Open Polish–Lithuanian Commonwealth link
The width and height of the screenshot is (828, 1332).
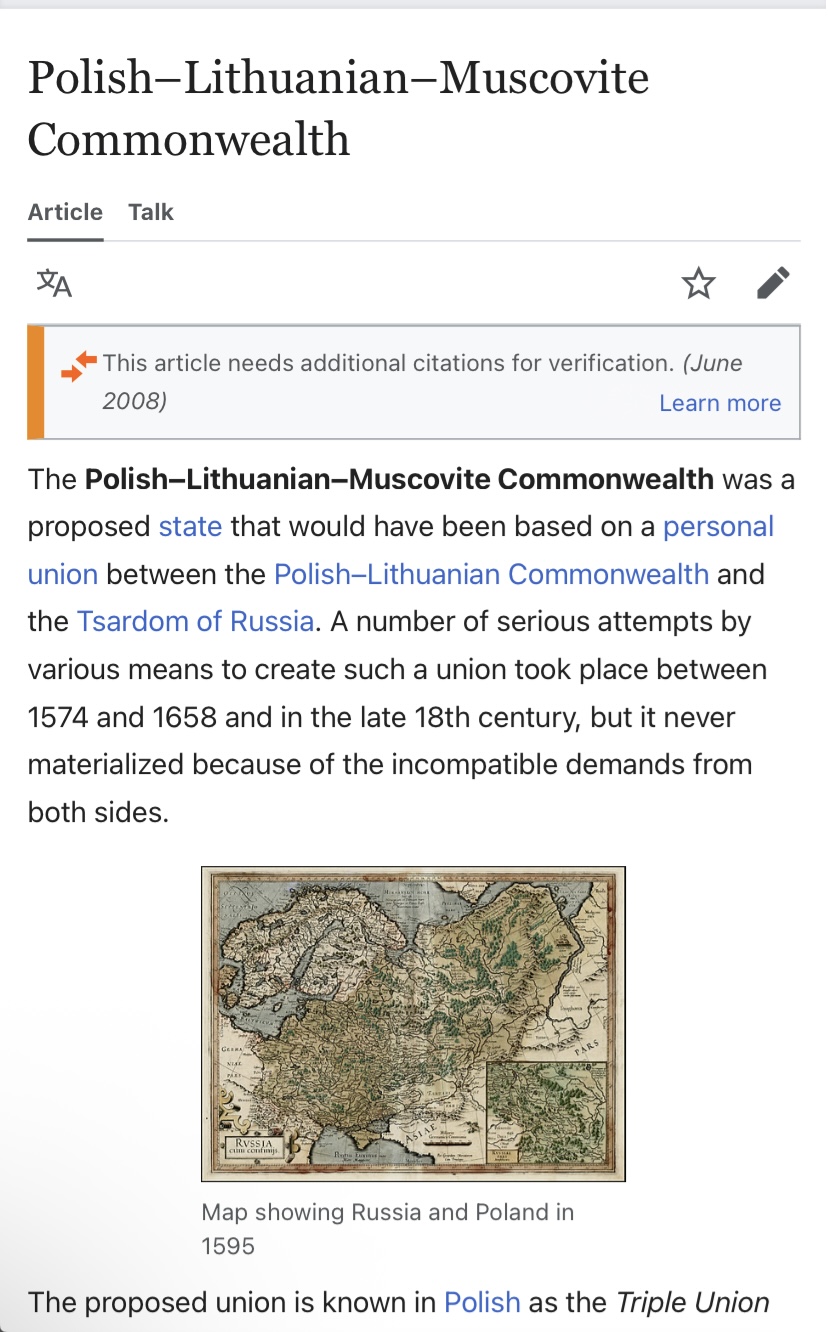click(x=491, y=574)
